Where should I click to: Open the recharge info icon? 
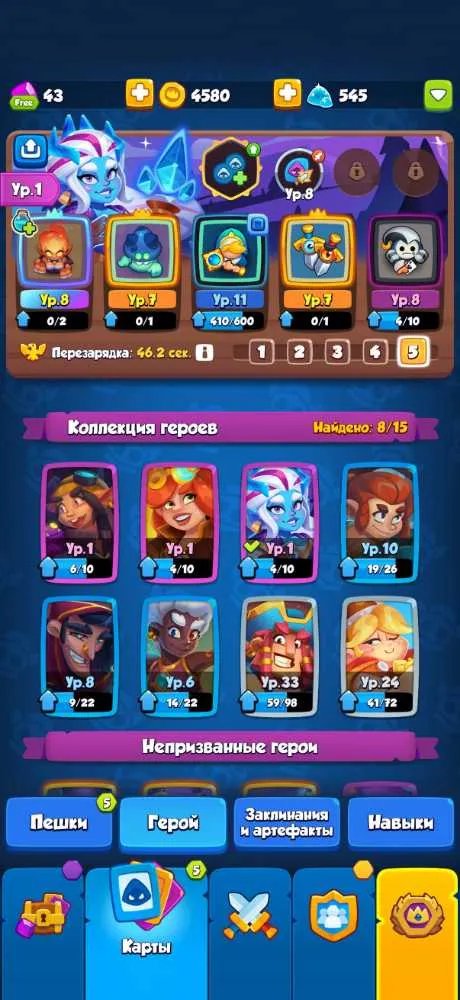tap(204, 353)
